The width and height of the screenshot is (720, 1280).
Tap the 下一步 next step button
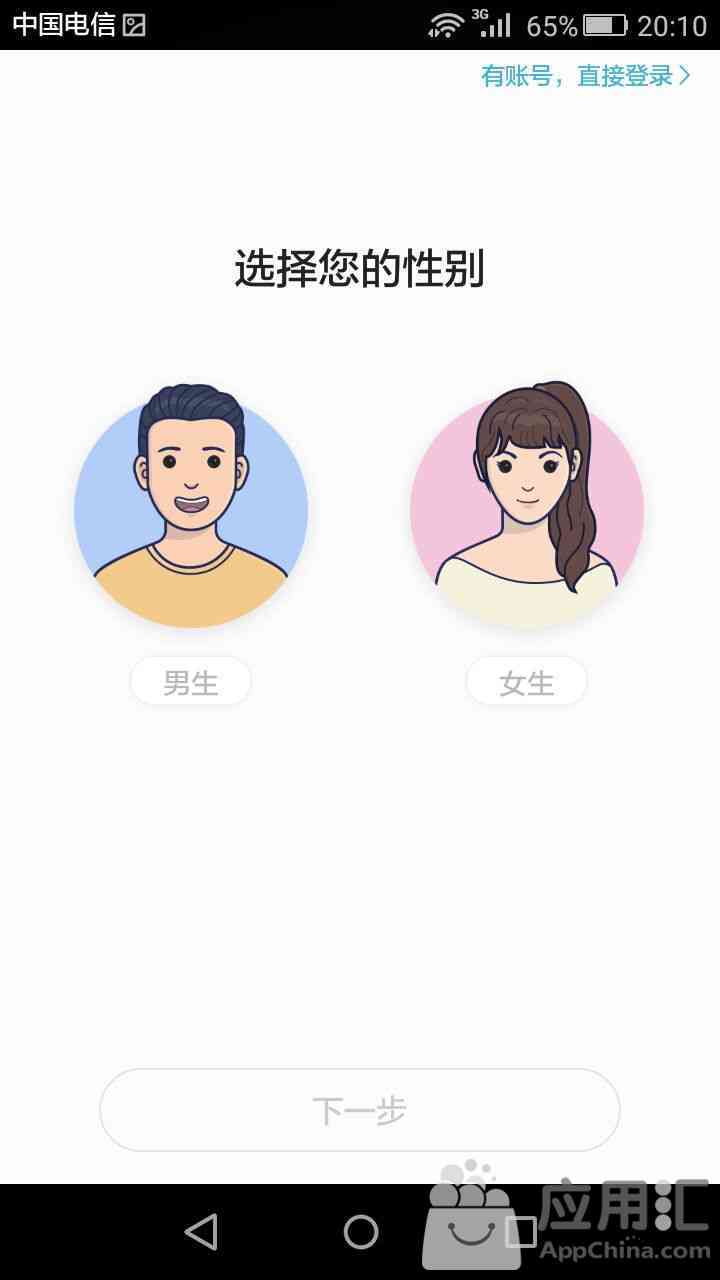click(x=360, y=1110)
